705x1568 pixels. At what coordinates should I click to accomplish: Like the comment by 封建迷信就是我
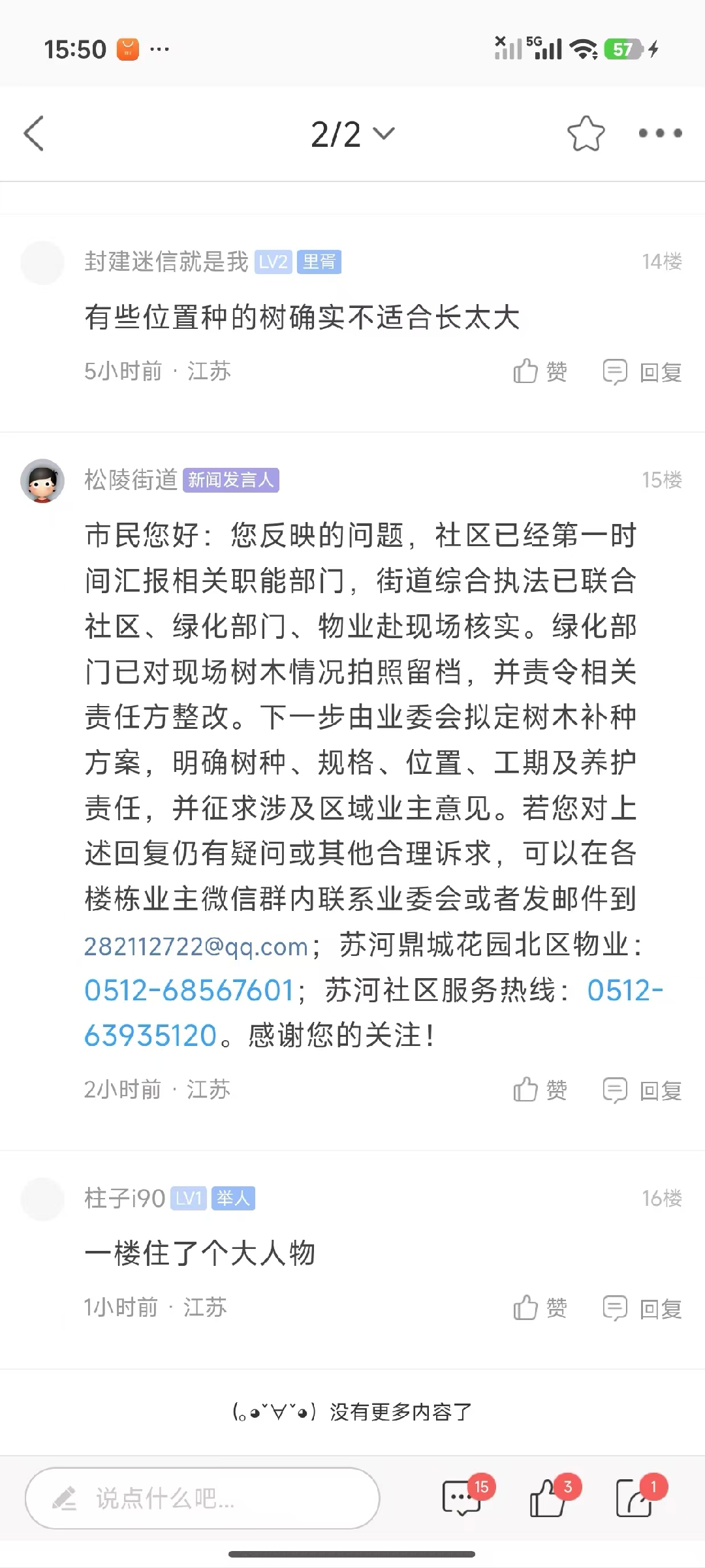pos(540,372)
